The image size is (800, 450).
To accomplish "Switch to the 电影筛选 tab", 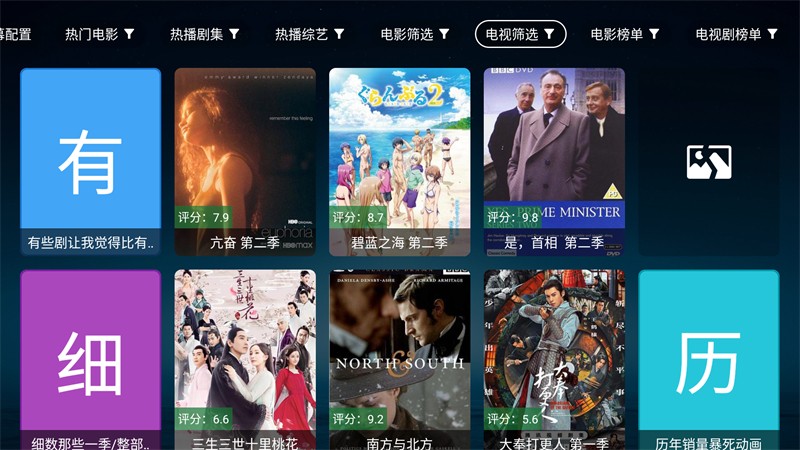I will click(x=414, y=34).
